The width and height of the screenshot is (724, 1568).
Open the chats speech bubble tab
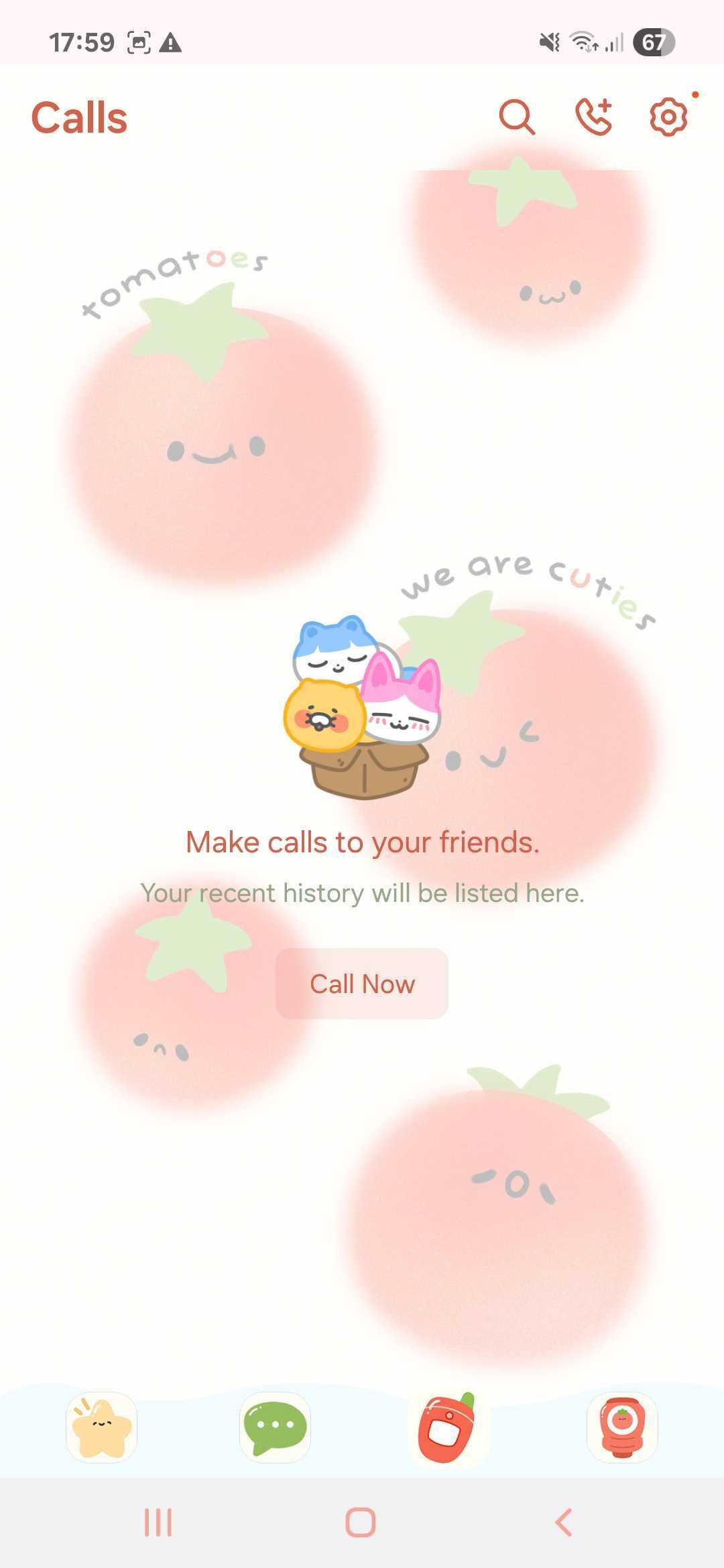275,1427
